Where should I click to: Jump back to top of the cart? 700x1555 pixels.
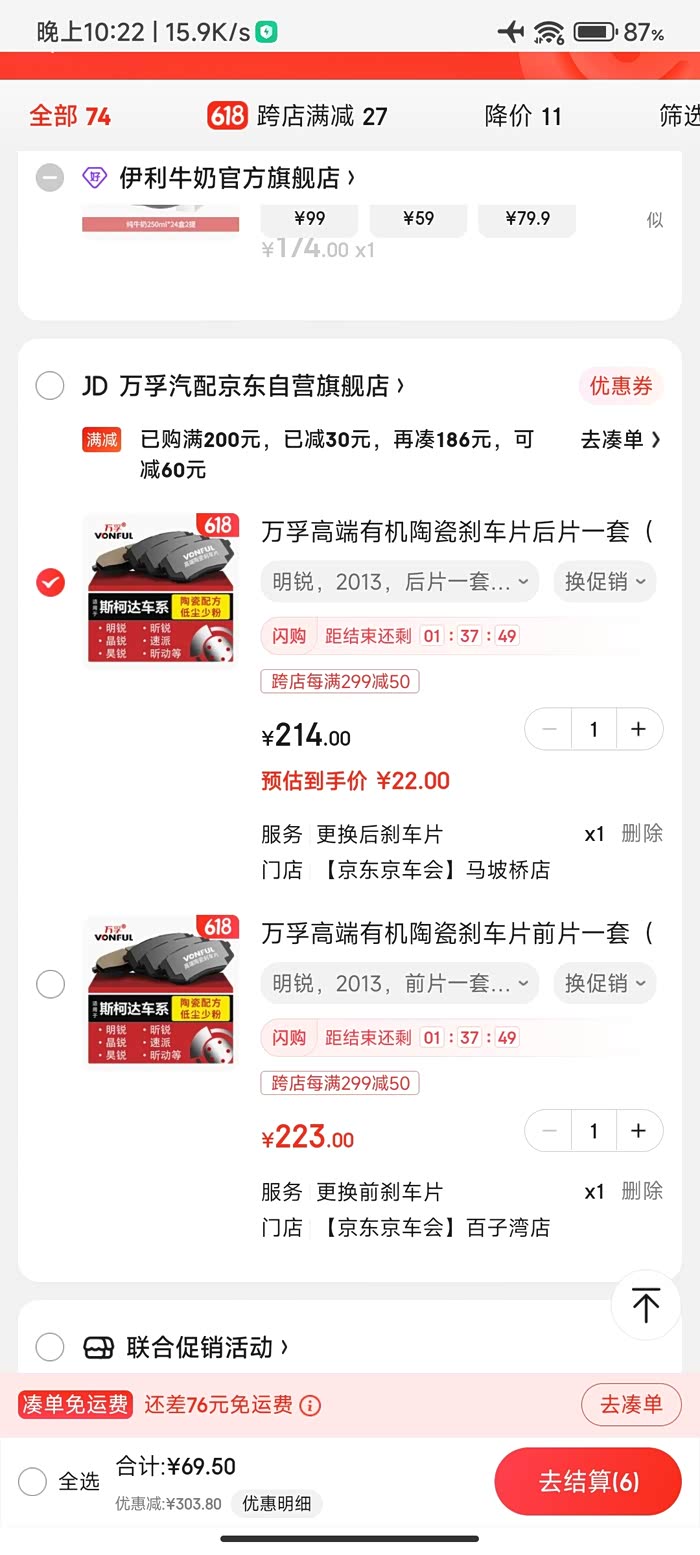645,1305
